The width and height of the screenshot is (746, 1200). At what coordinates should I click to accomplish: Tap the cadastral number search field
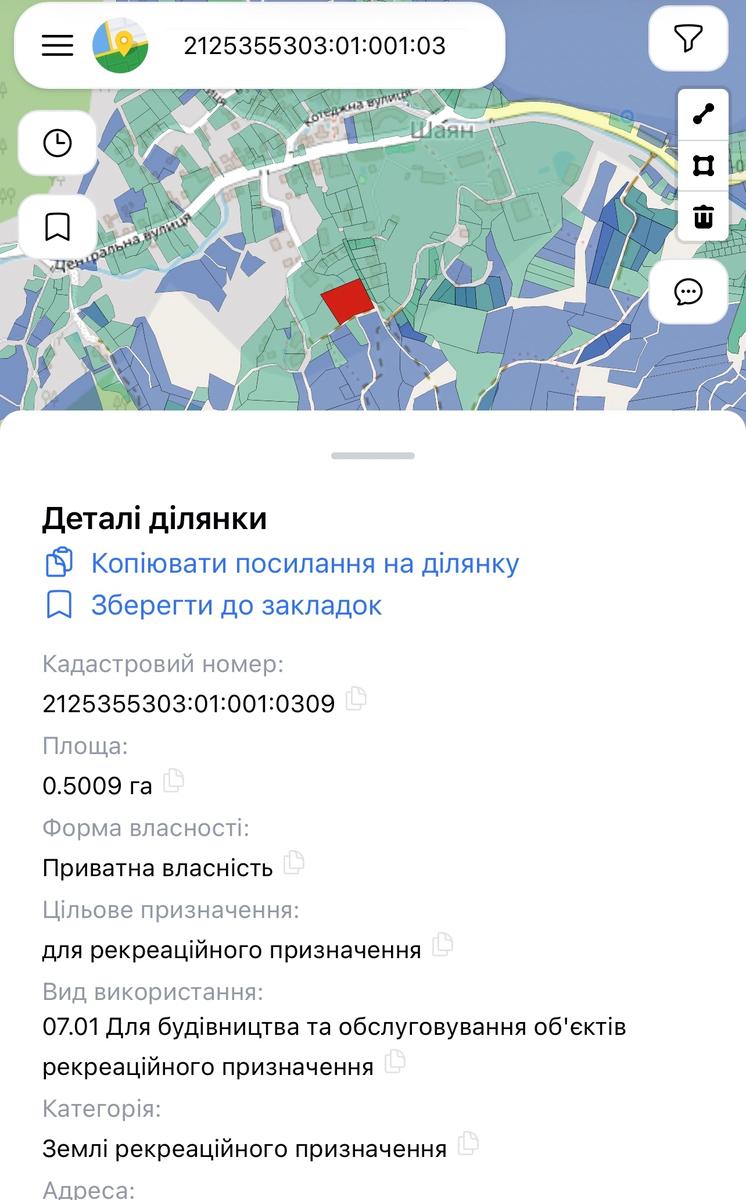tap(315, 44)
